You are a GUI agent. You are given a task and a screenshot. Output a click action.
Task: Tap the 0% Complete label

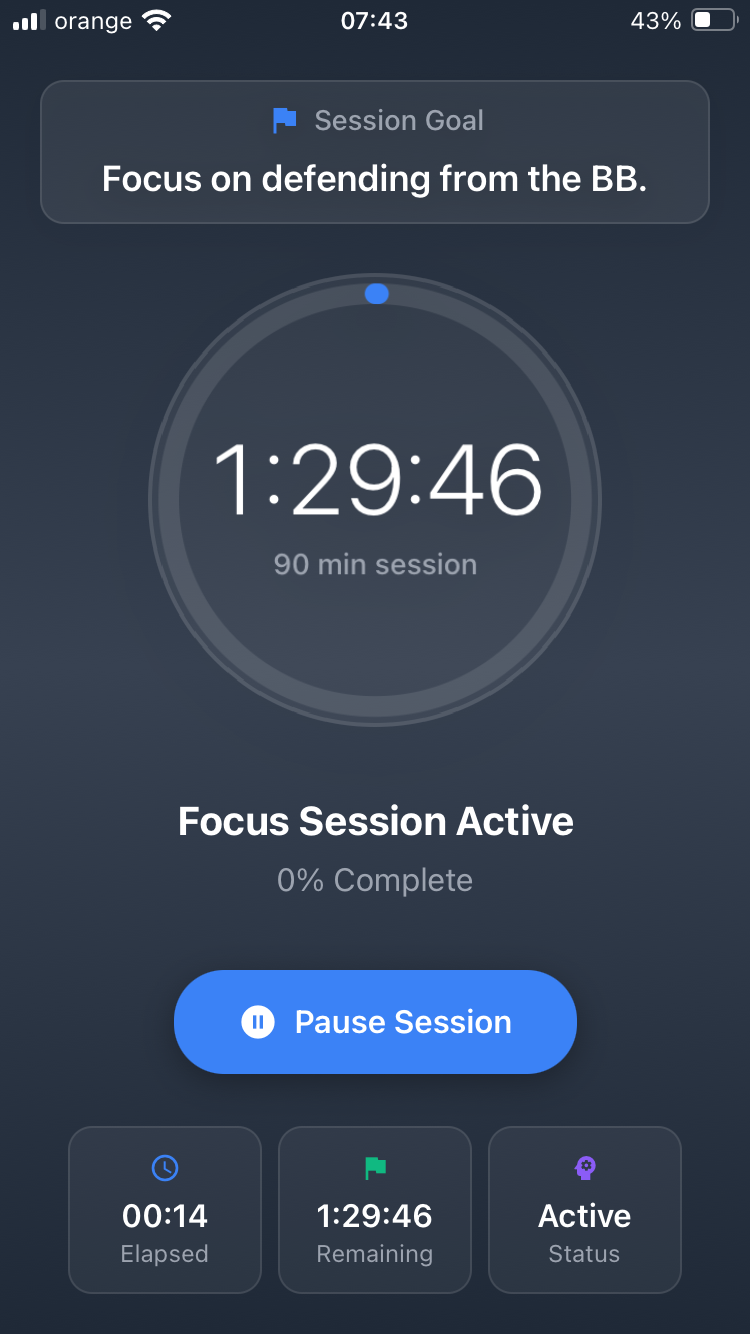click(375, 880)
